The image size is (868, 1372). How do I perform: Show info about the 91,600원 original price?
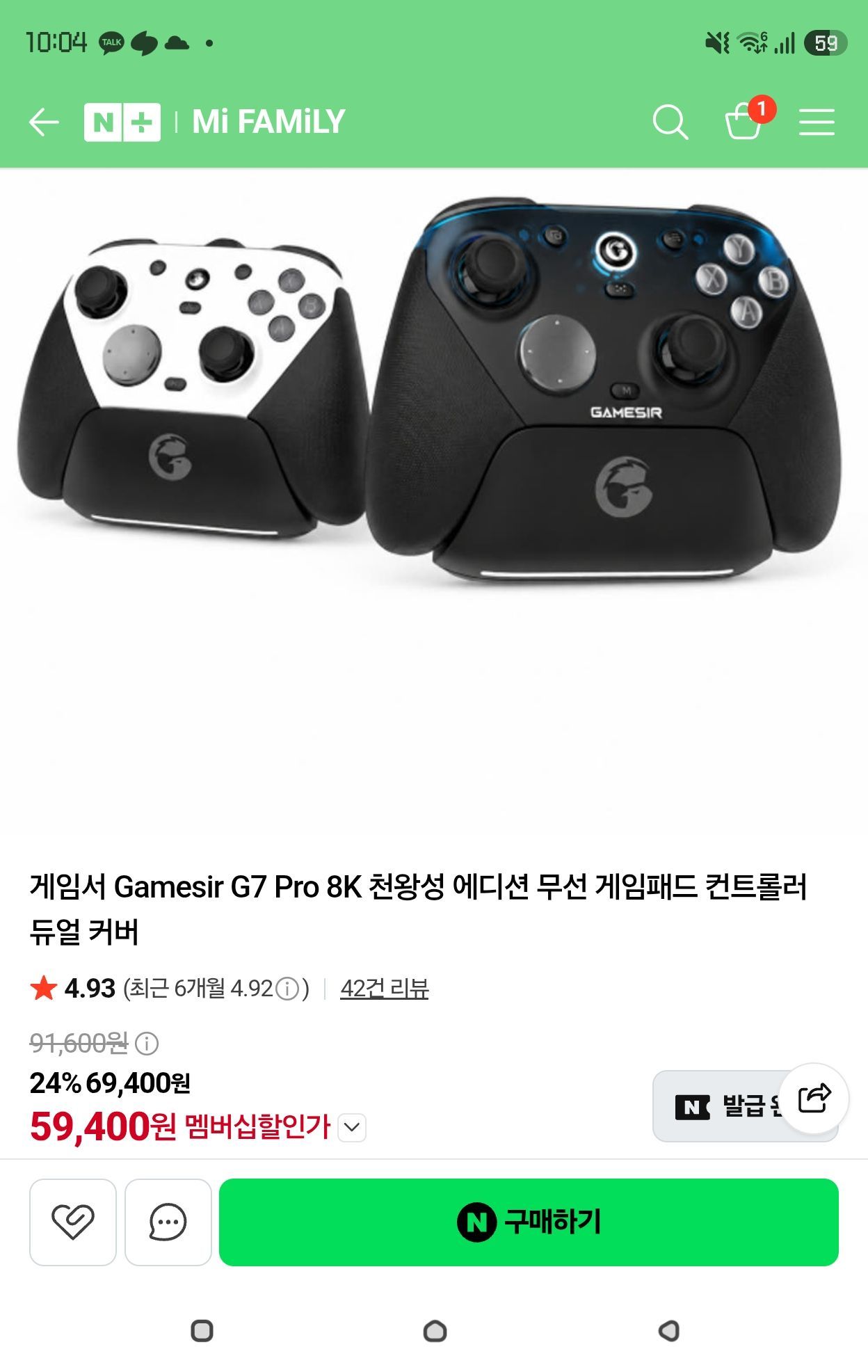(147, 1043)
